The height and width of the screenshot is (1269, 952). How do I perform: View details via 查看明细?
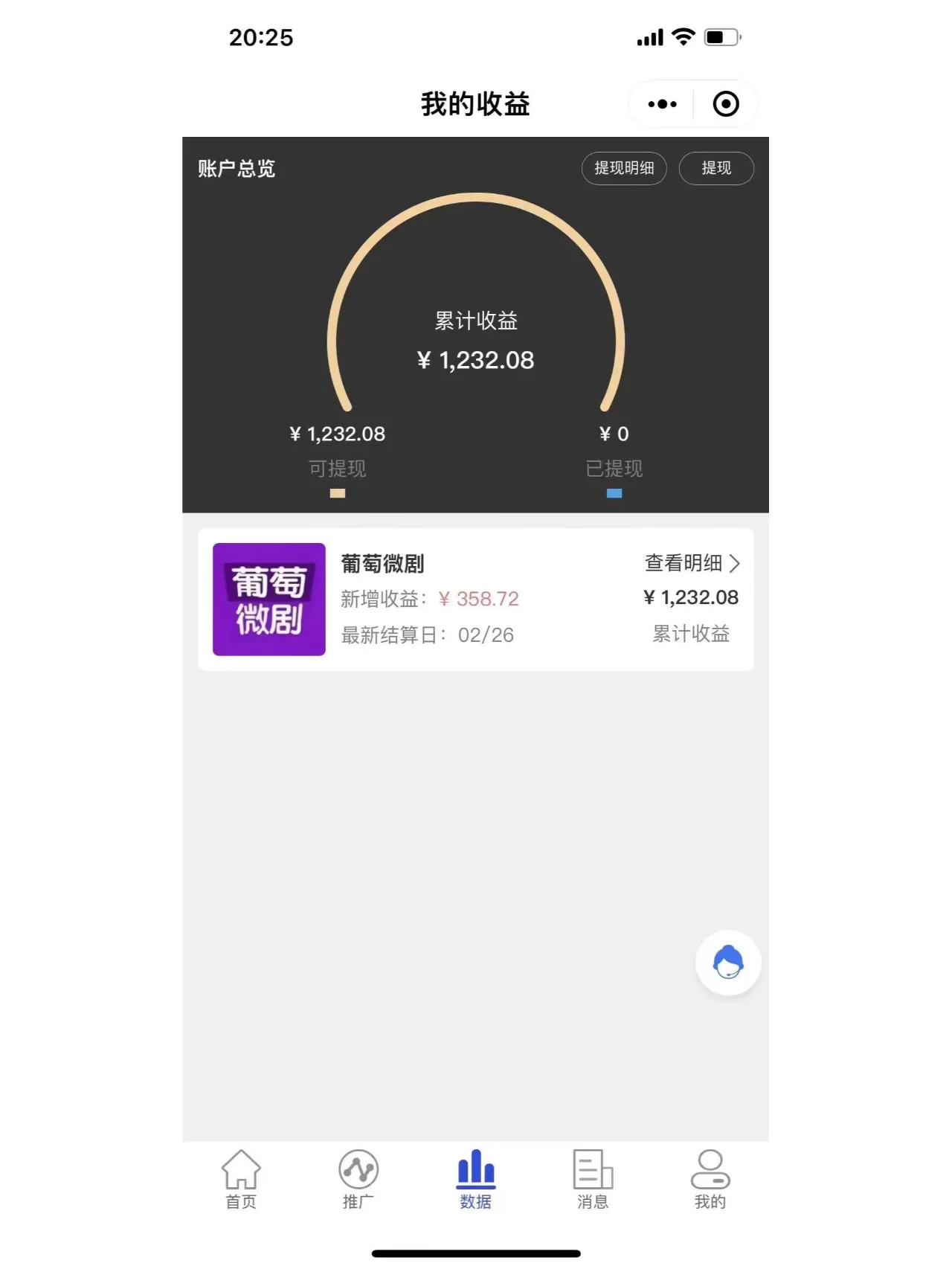692,563
